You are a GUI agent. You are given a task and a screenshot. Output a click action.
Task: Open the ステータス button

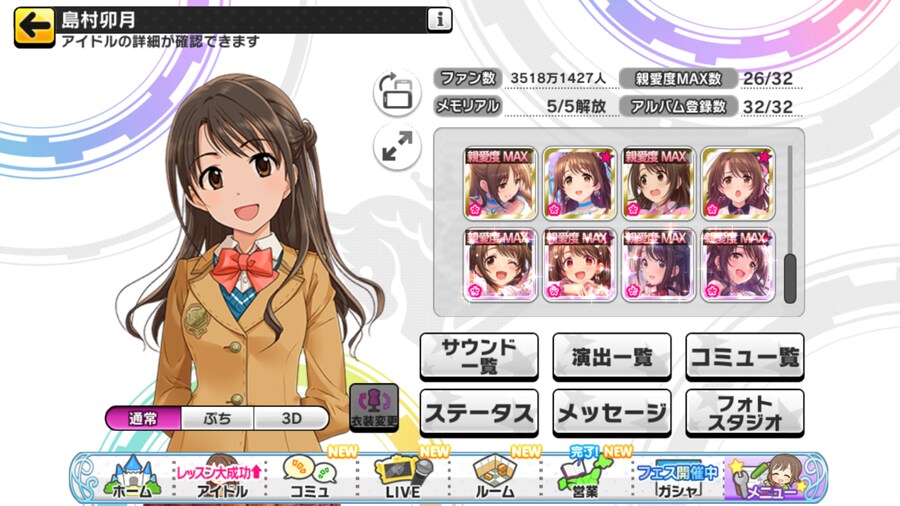point(479,412)
